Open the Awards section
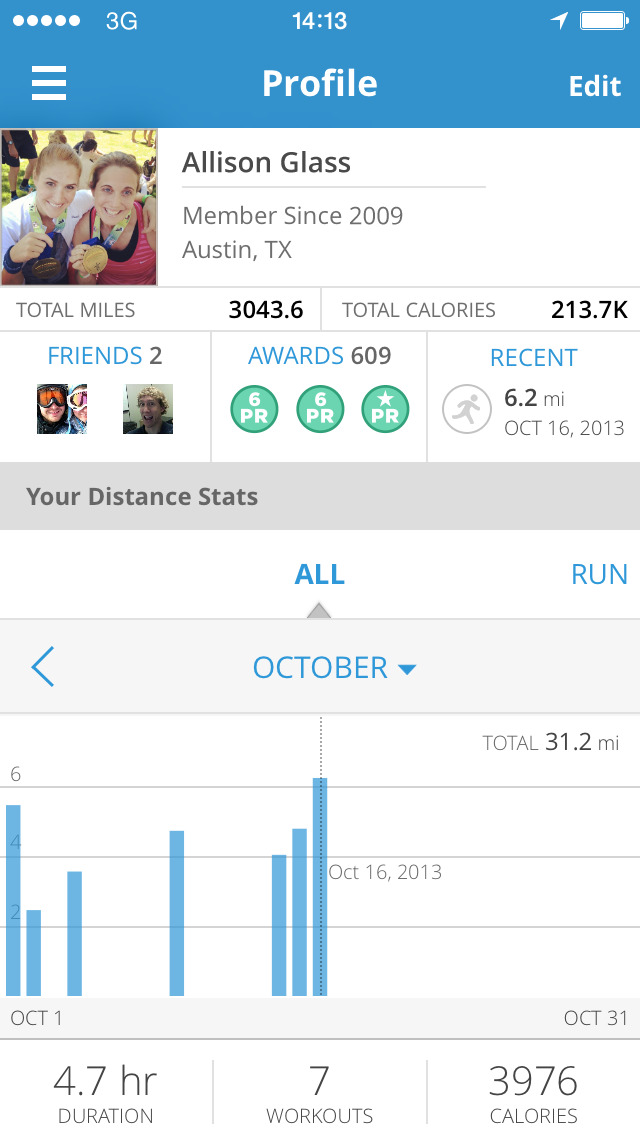 (x=319, y=356)
